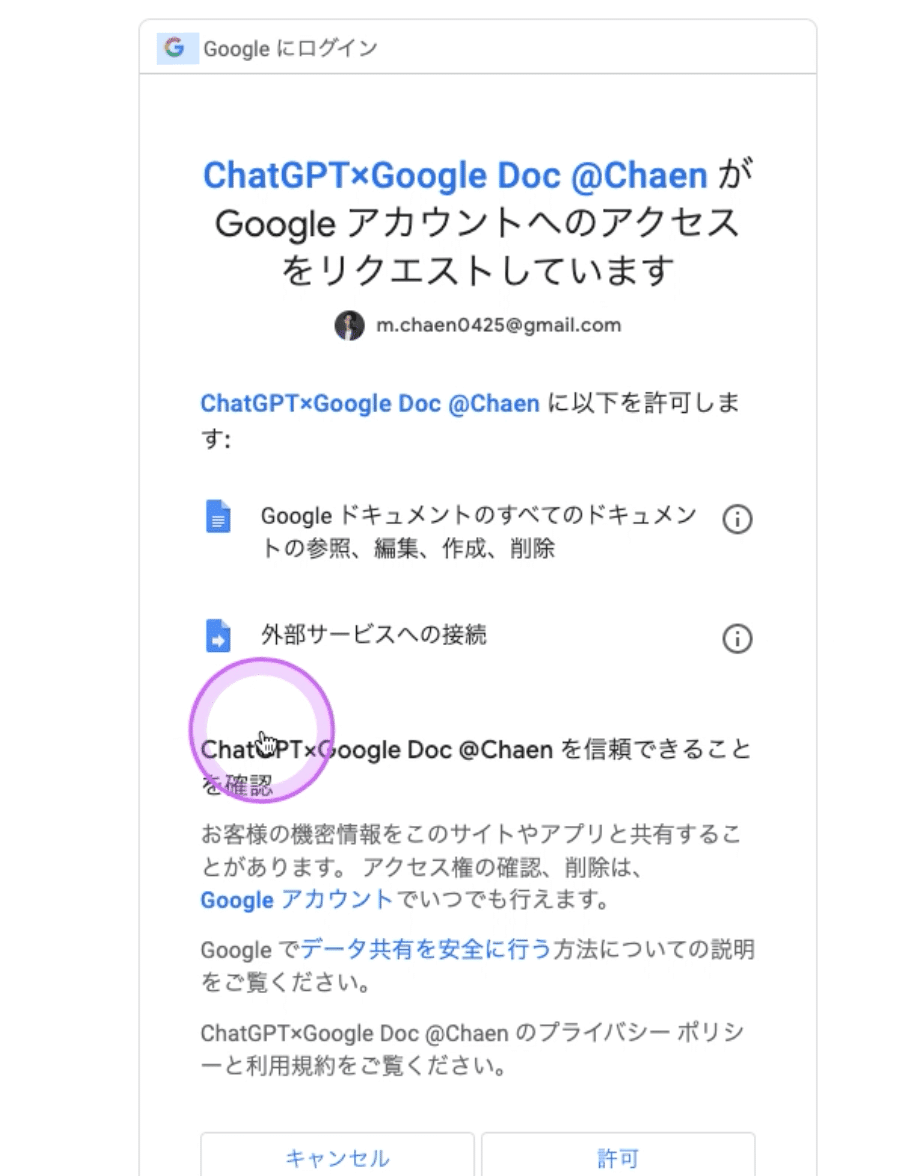This screenshot has width=904, height=1176.
Task: Tap the キャンセル (Cancel) button
Action: [x=337, y=1157]
